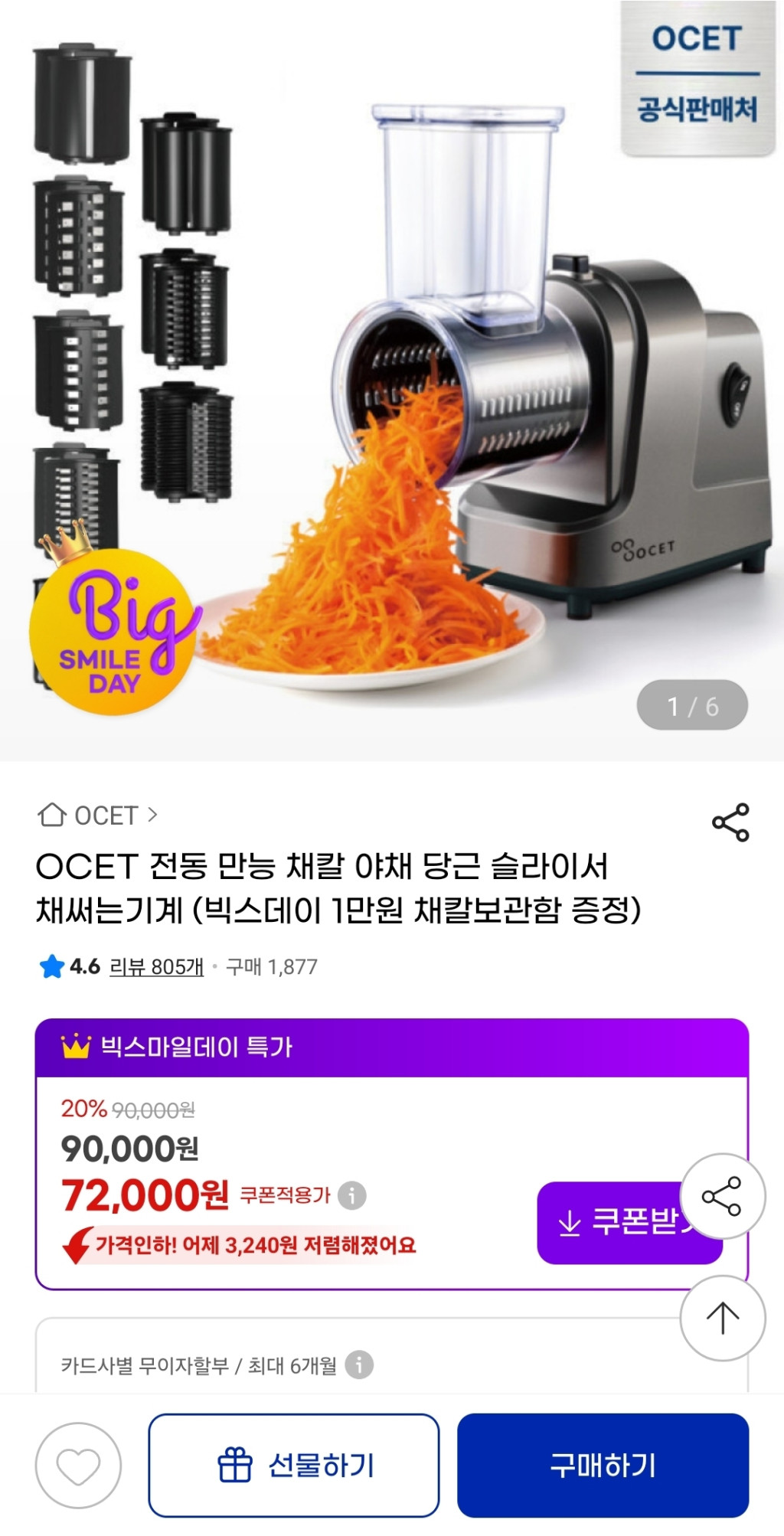Jump back to the top of the page
The image size is (784, 1536).
[x=722, y=1318]
